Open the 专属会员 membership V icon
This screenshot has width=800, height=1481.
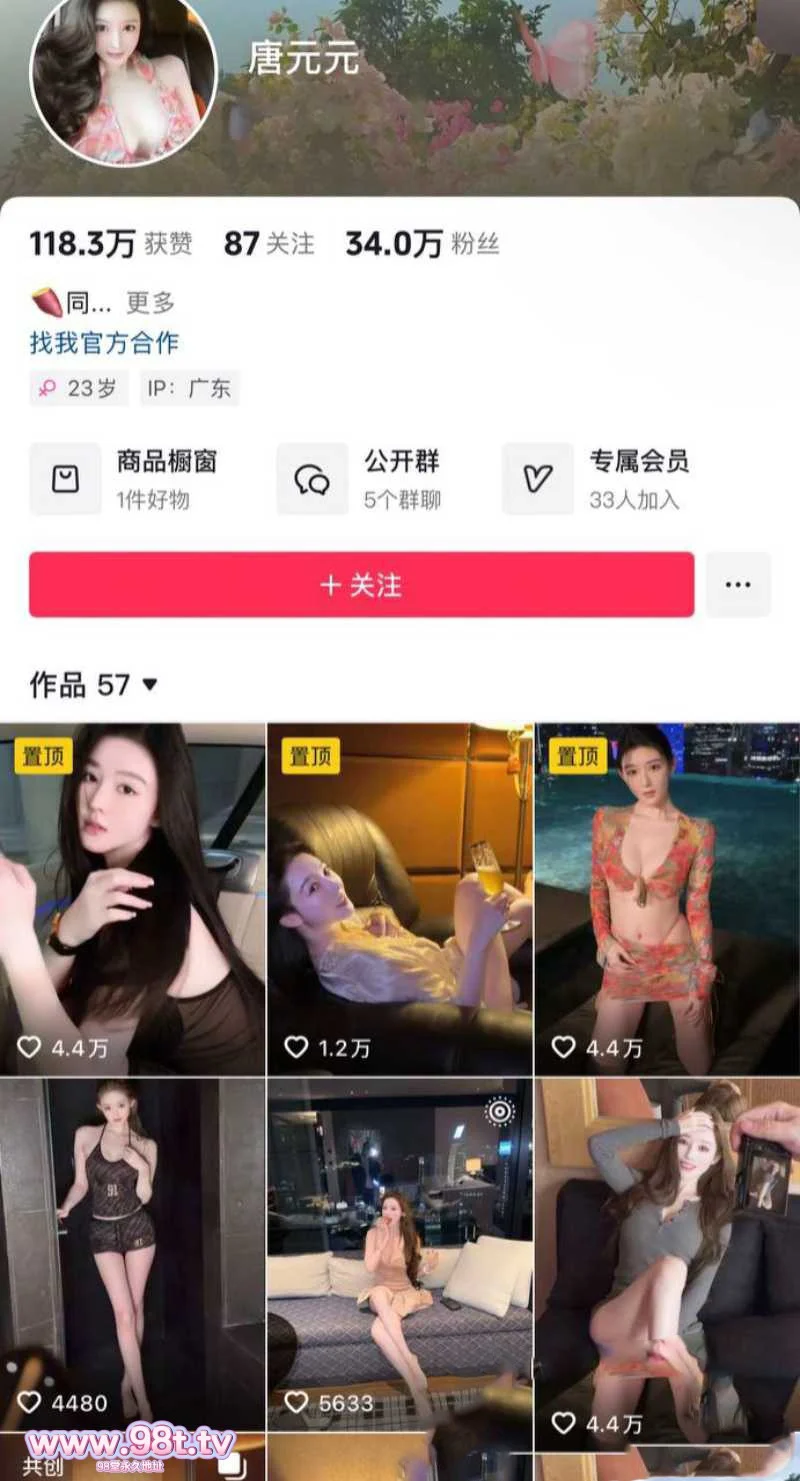pyautogui.click(x=538, y=479)
